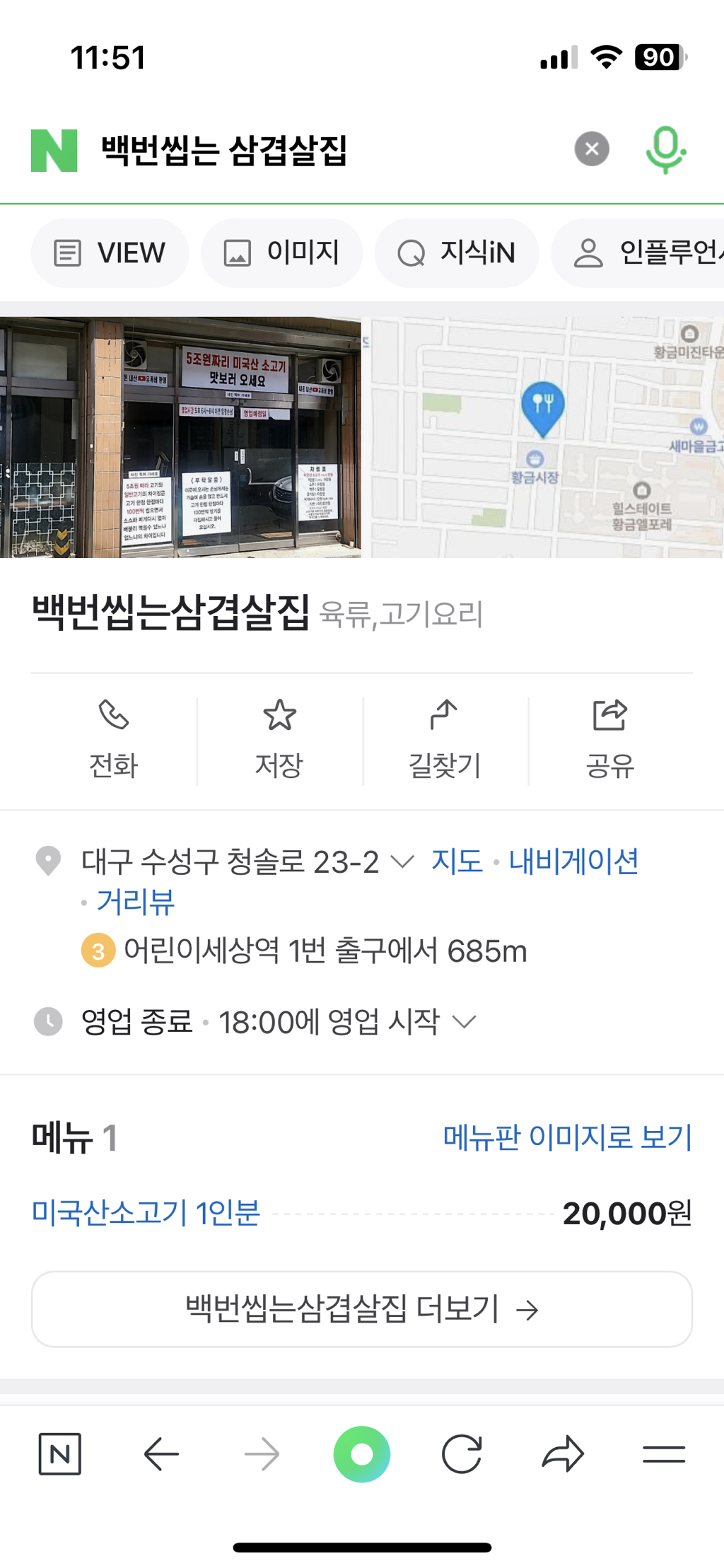Screen dimensions: 724x1568
Task: Open the 거리뷰 street view link
Action: (x=136, y=902)
